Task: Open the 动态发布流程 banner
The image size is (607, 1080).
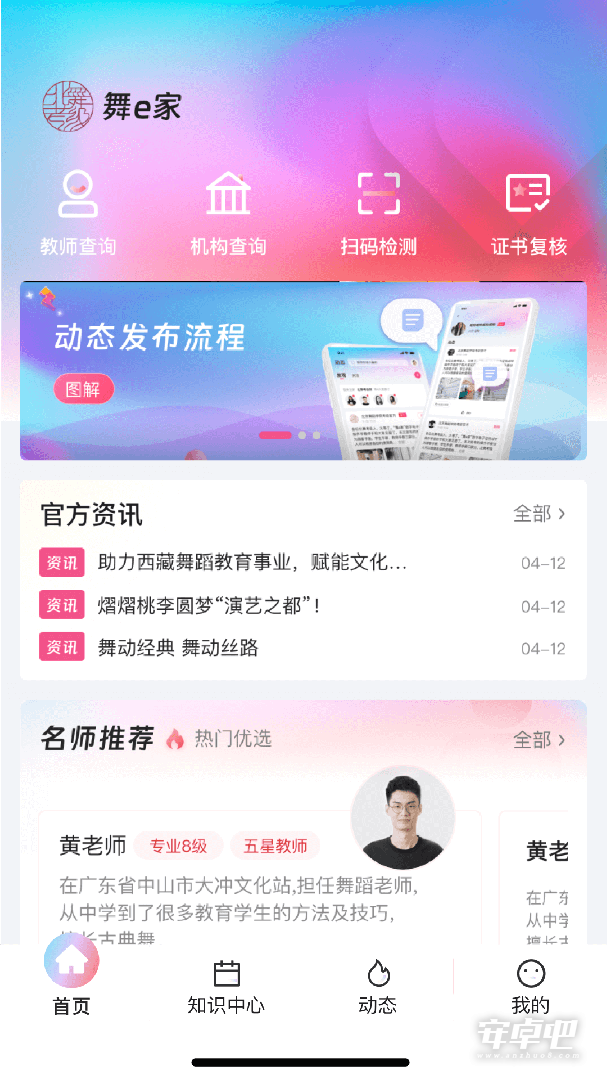Action: tap(303, 371)
